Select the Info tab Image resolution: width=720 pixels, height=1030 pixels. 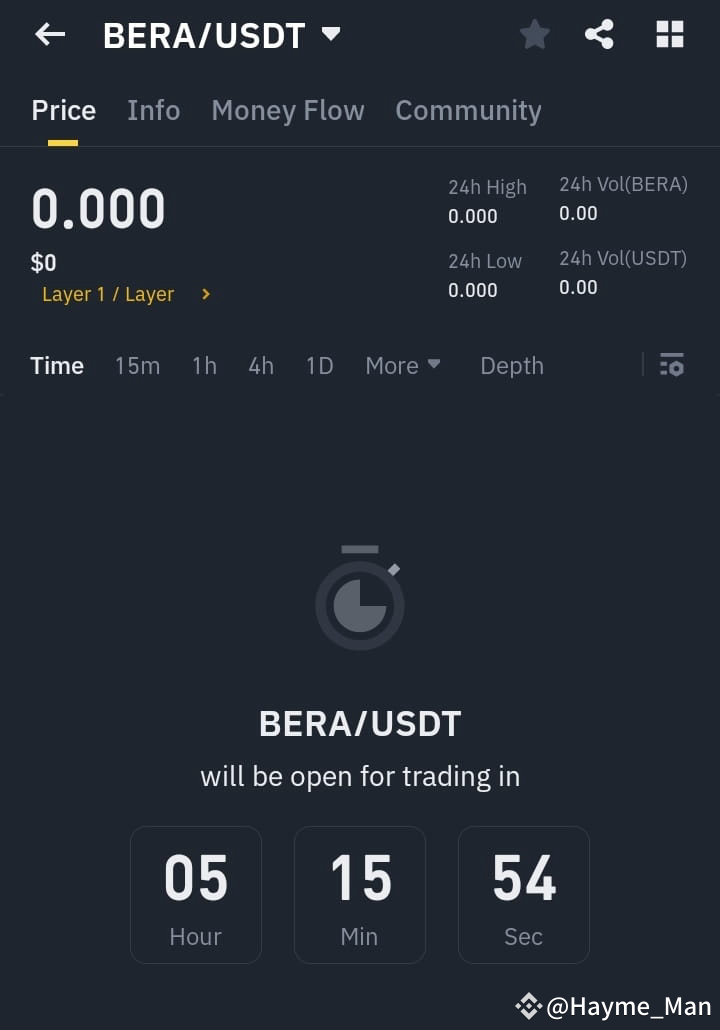pos(153,110)
